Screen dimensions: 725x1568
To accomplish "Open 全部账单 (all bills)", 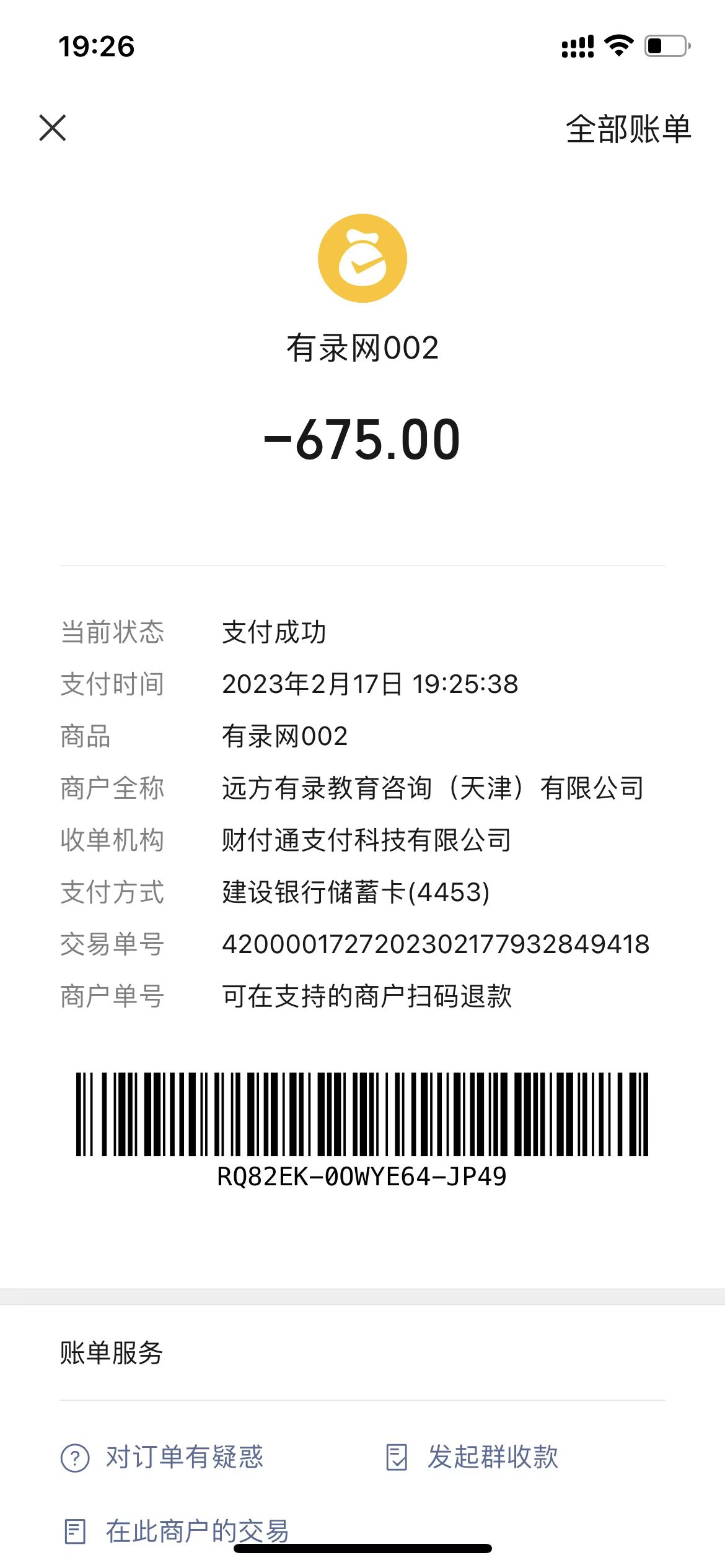I will pyautogui.click(x=628, y=129).
